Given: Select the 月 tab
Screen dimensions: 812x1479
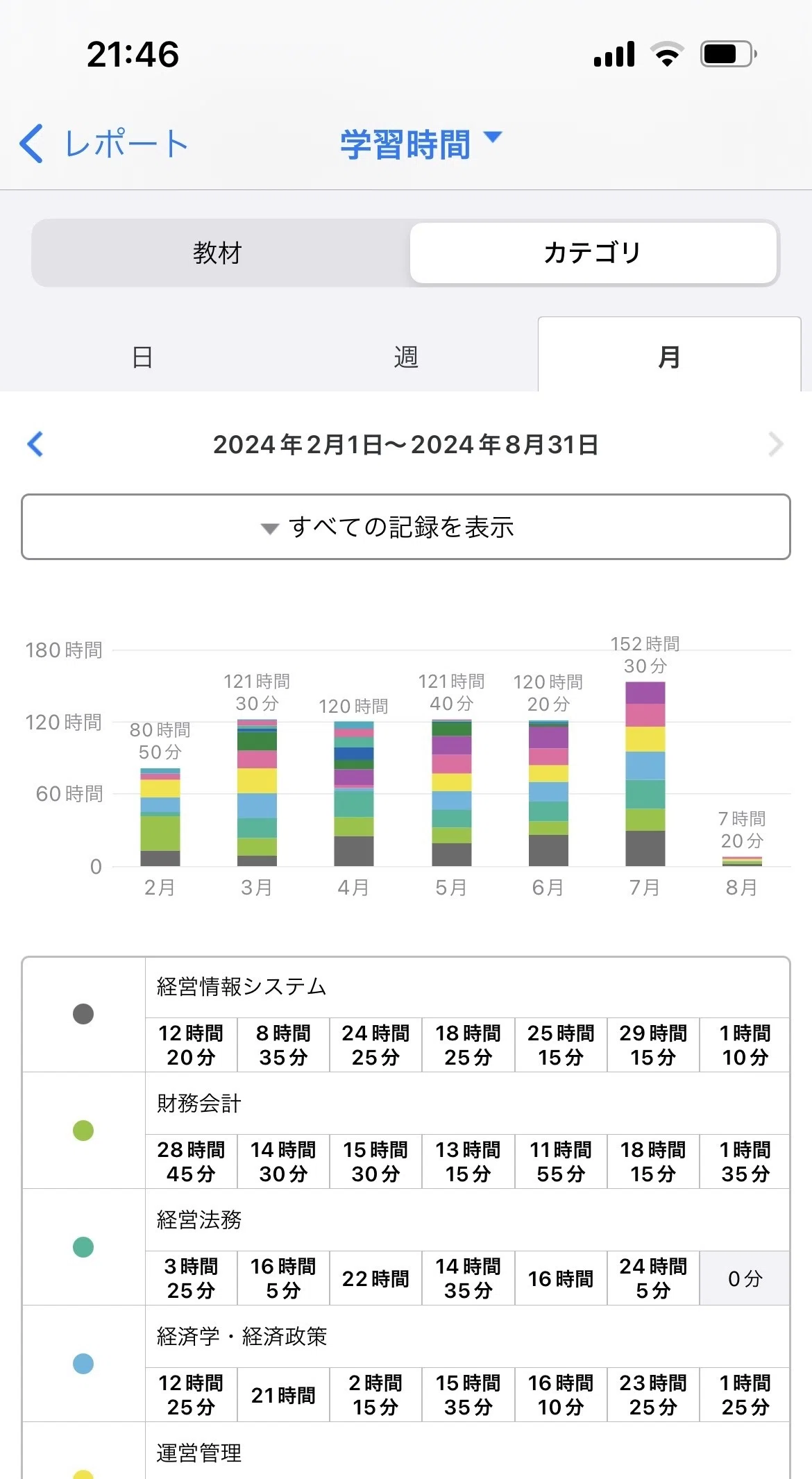Looking at the screenshot, I should coord(669,357).
